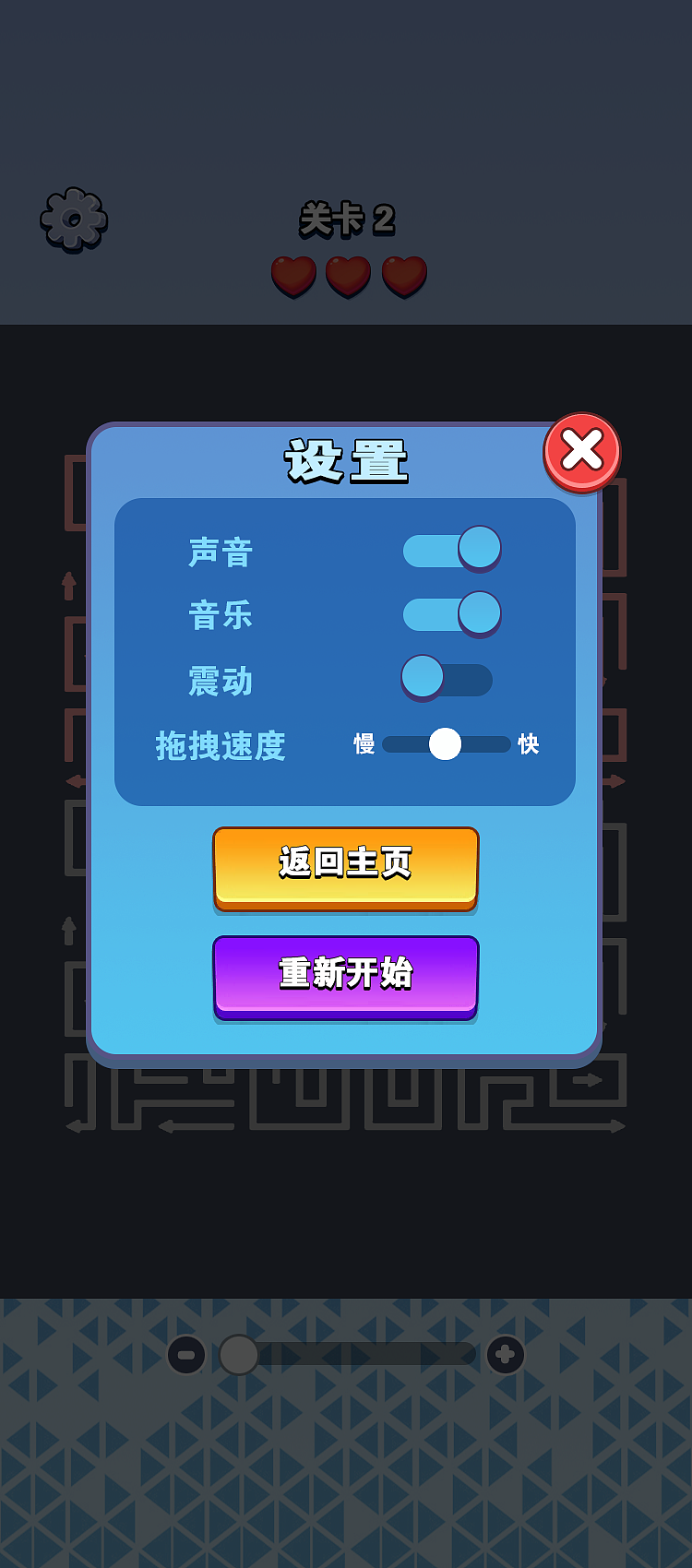Click the 慢 slow speed label
The height and width of the screenshot is (1568, 692).
coord(364,744)
